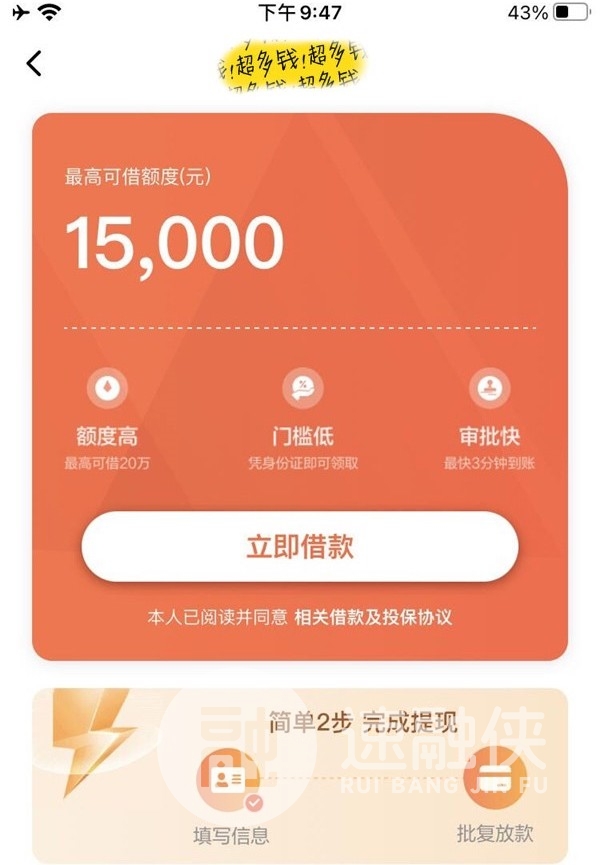Go back using the top-left arrow
This screenshot has width=600, height=865.
coord(34,63)
